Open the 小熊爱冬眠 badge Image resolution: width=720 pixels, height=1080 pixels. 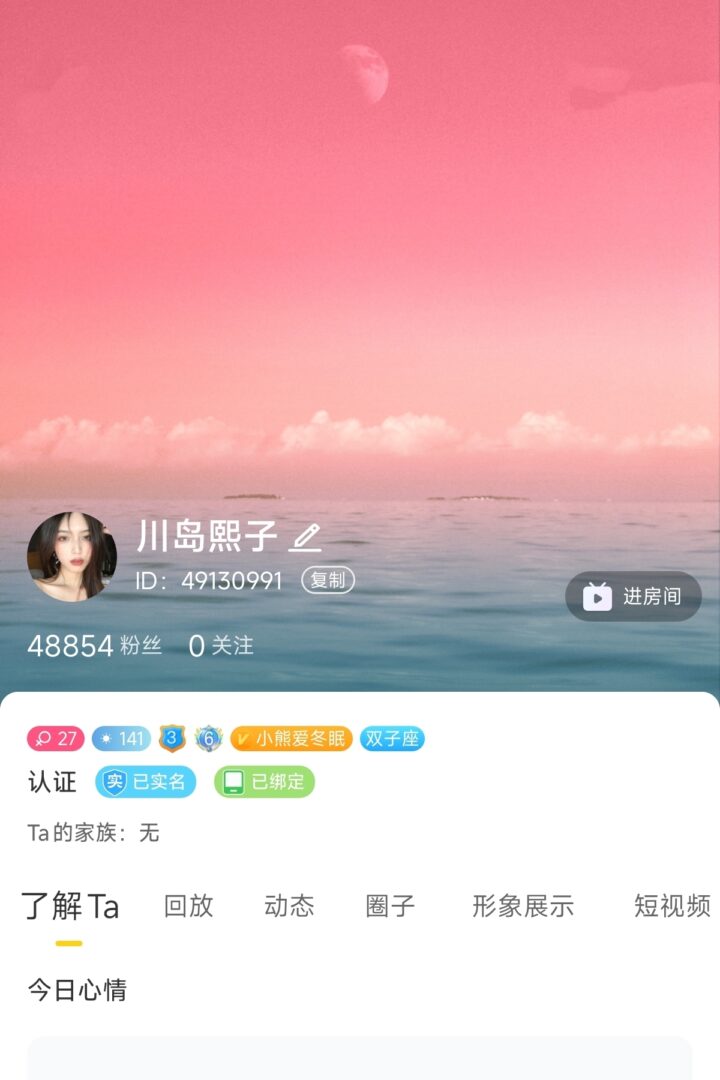click(291, 739)
